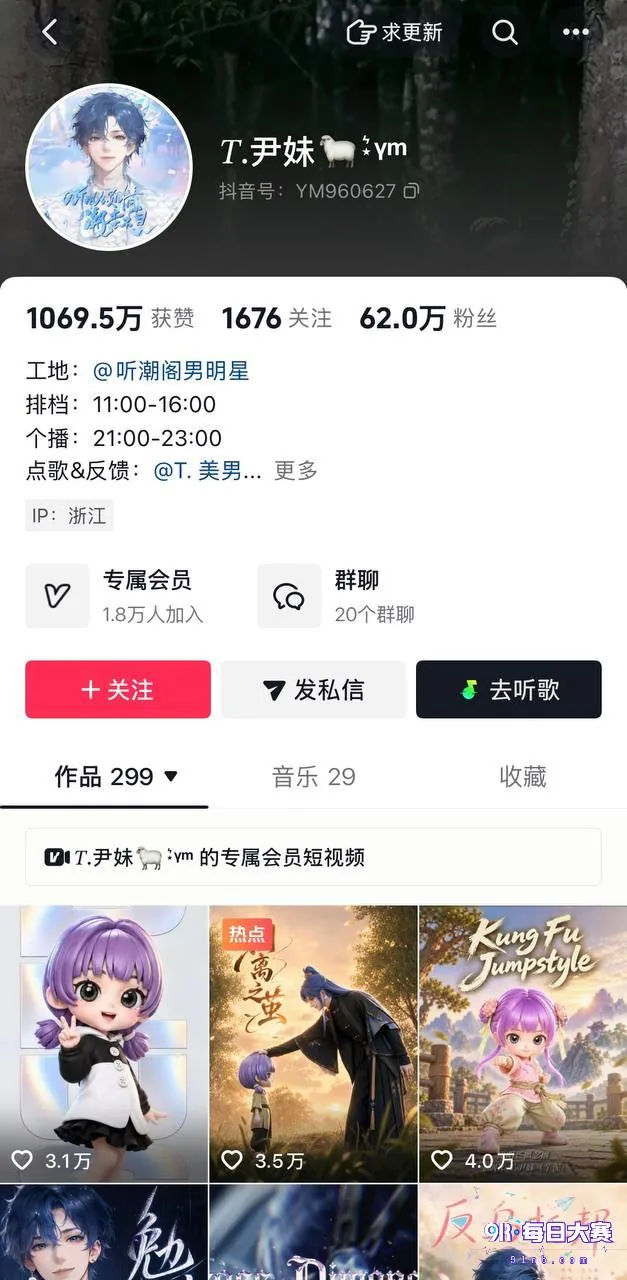This screenshot has width=627, height=1280.
Task: Open the three-dot overflow menu
Action: pos(576,33)
